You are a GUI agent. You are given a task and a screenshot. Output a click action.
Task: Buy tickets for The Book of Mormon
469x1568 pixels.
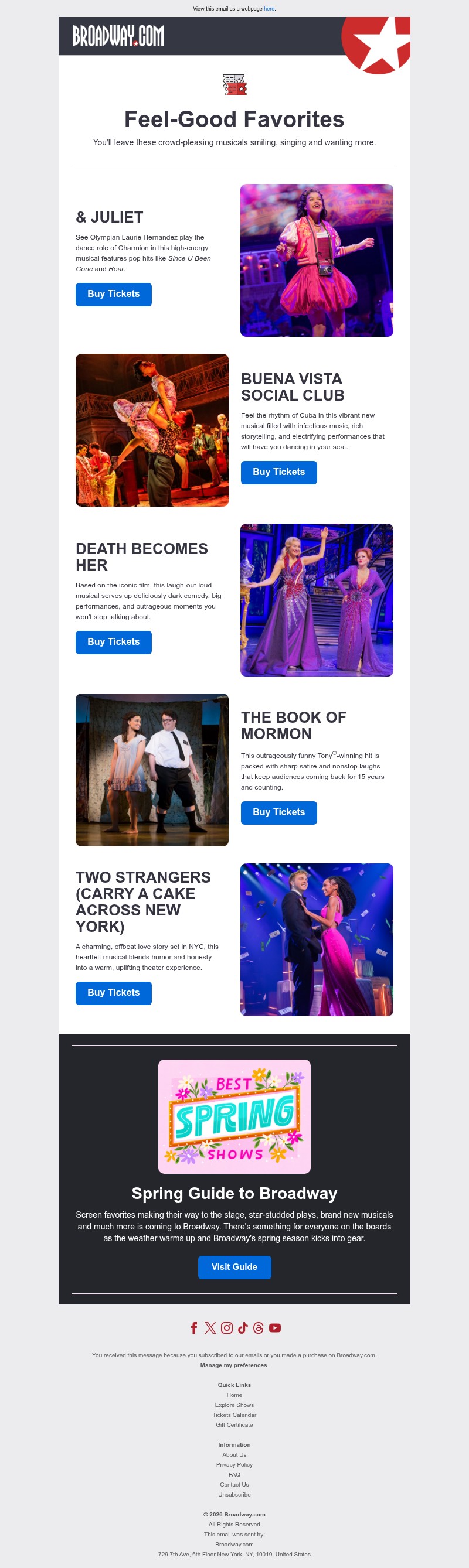[278, 812]
